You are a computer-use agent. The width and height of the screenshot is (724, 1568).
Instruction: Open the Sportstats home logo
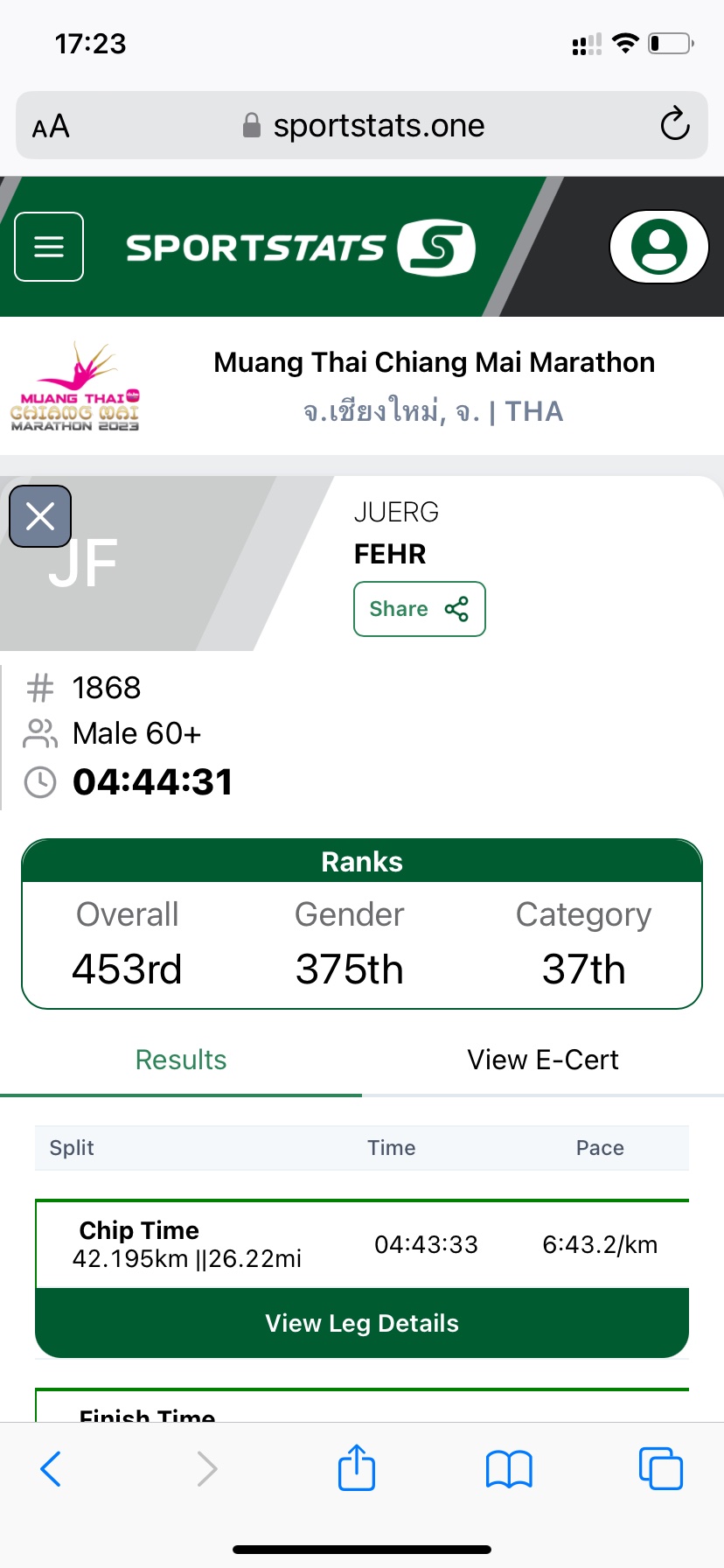click(301, 248)
